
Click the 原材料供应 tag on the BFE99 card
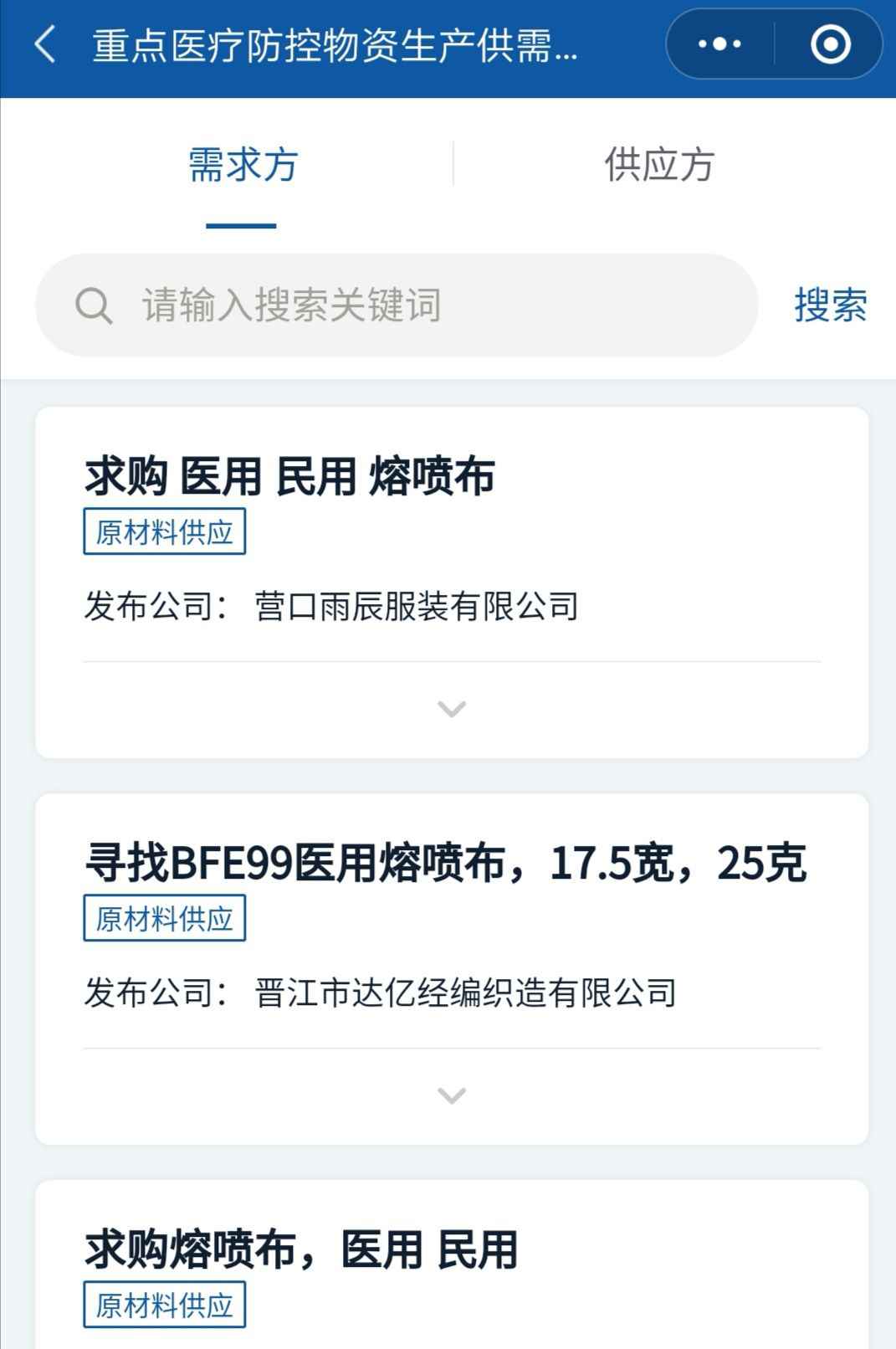coord(165,917)
